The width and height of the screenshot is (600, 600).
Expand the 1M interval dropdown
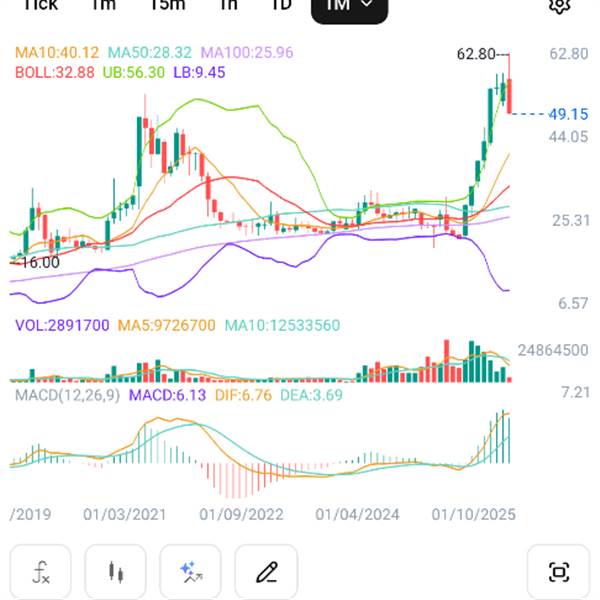tap(349, 6)
